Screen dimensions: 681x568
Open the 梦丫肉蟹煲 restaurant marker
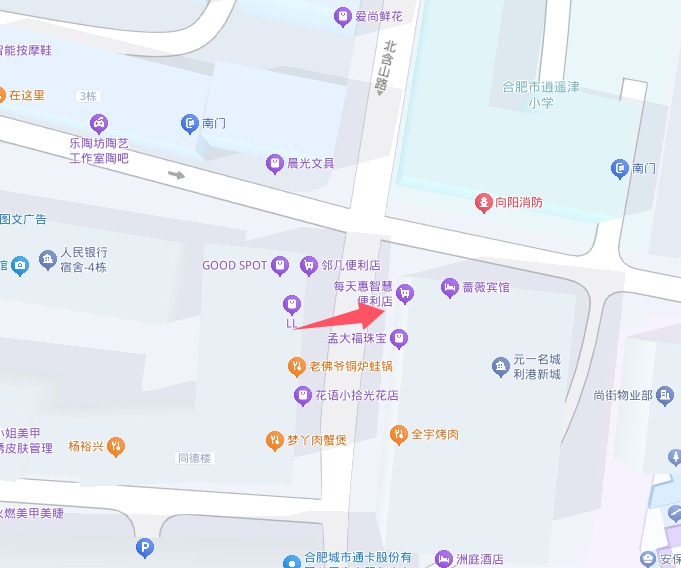[x=275, y=440]
